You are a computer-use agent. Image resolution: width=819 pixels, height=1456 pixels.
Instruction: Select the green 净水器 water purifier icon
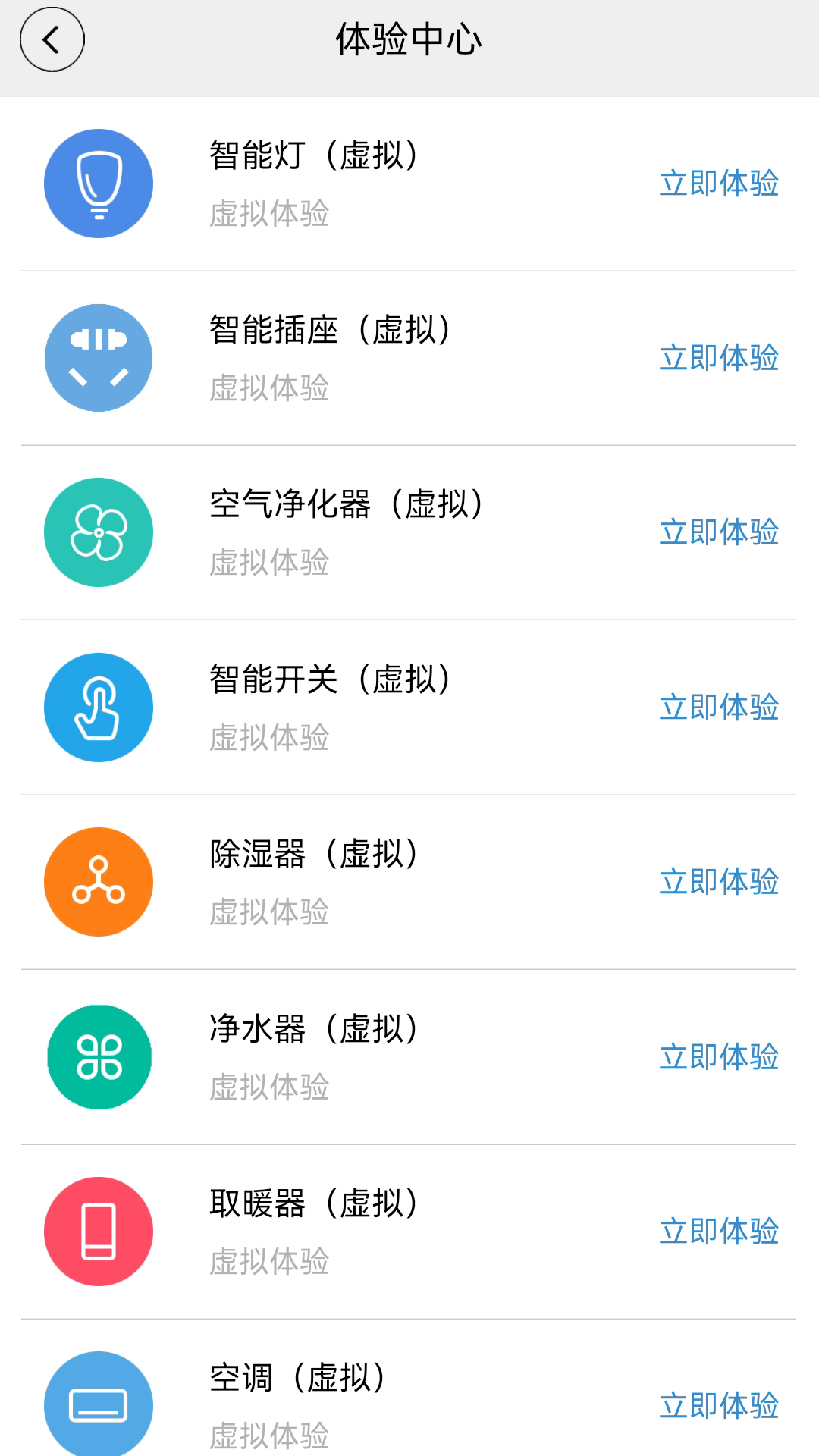click(x=99, y=1055)
